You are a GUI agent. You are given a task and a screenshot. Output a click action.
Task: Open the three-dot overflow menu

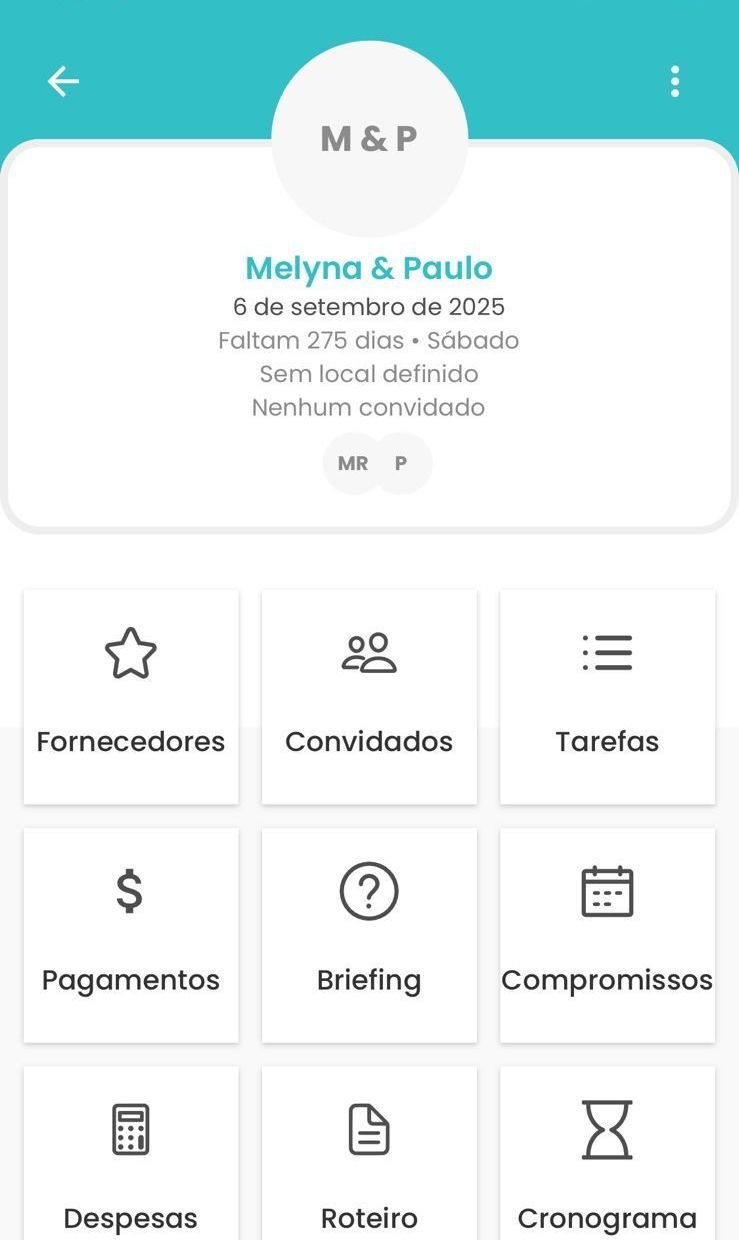point(675,81)
